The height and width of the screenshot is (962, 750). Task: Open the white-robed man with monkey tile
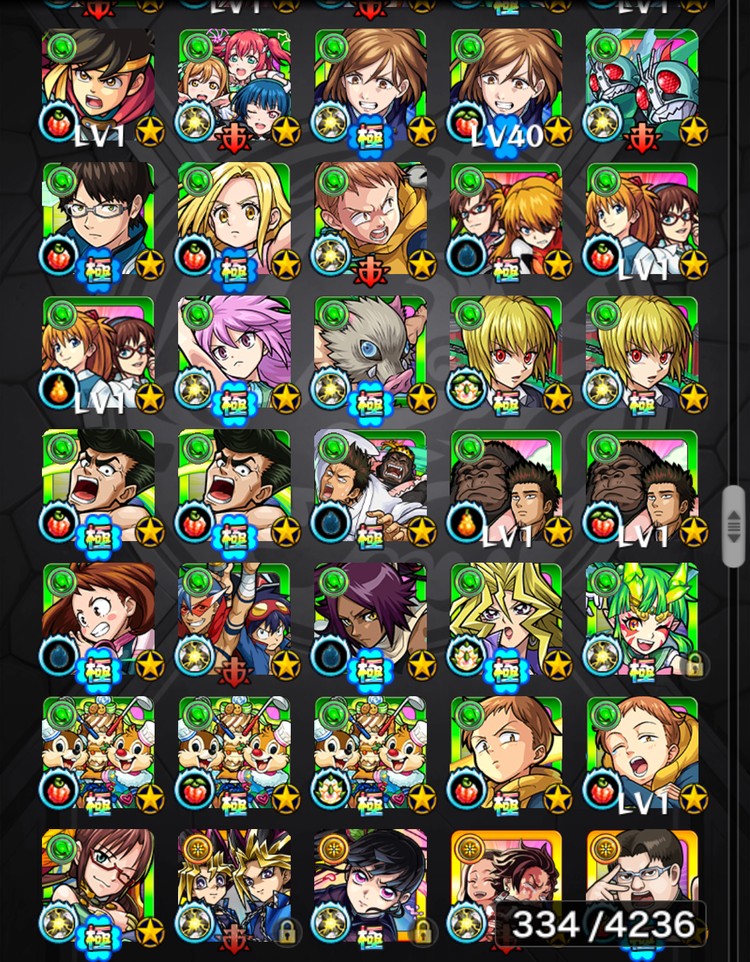coord(370,487)
